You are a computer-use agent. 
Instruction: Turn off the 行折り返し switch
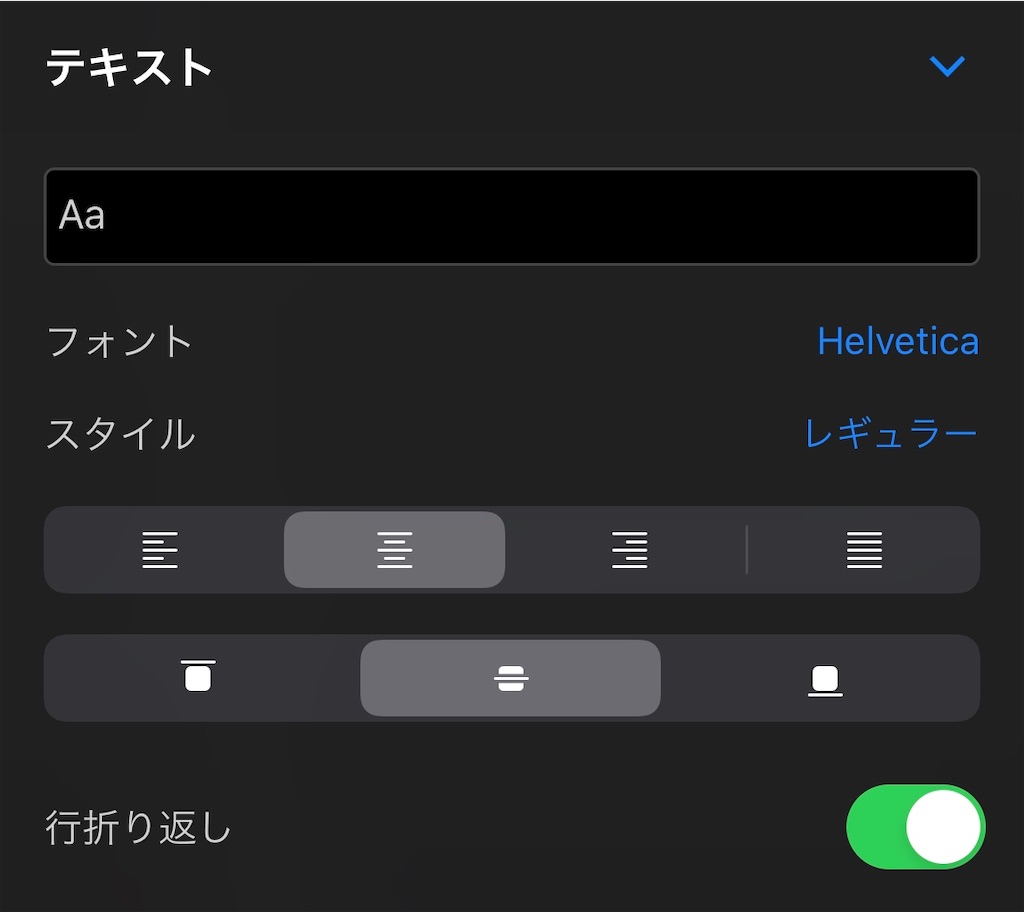click(x=915, y=826)
